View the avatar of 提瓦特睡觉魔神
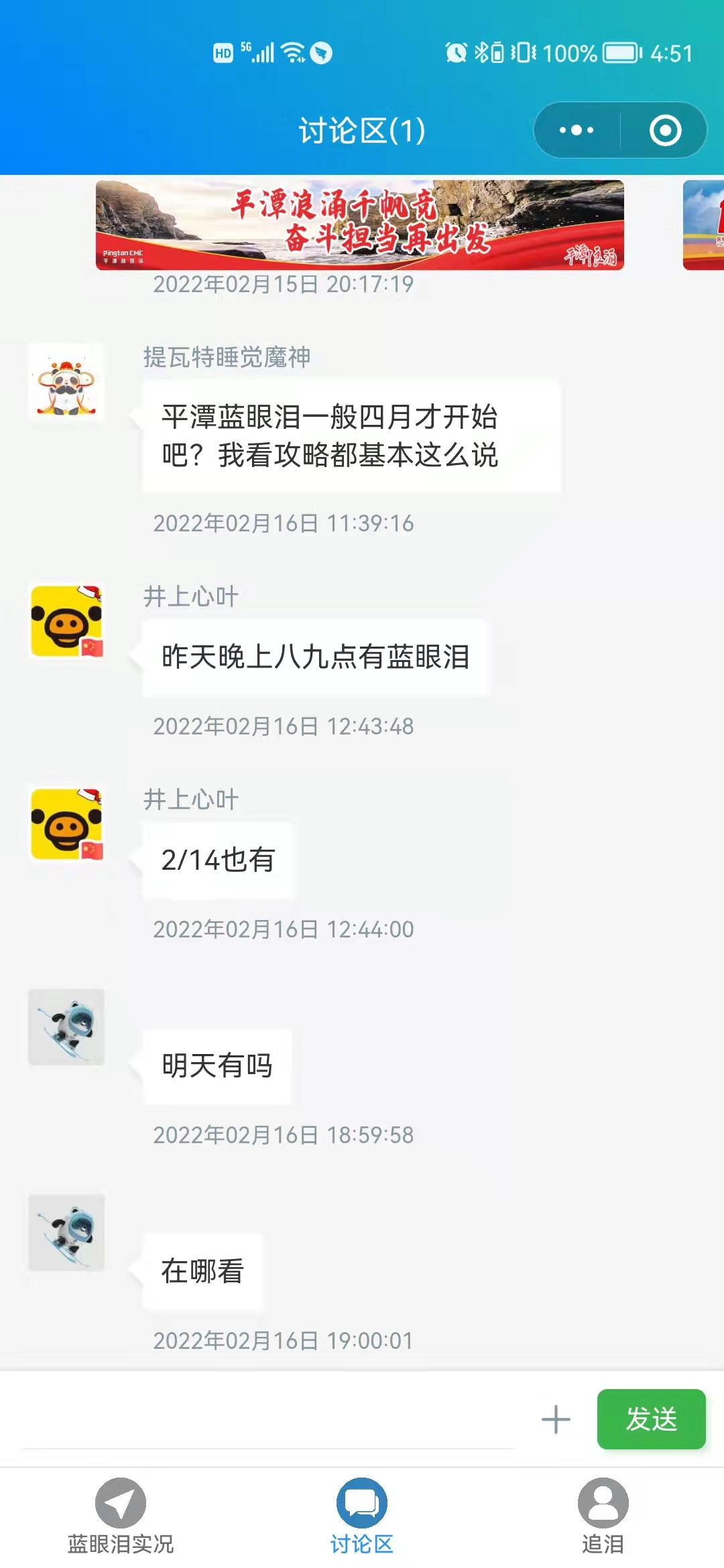The height and width of the screenshot is (1568, 724). coord(66,381)
